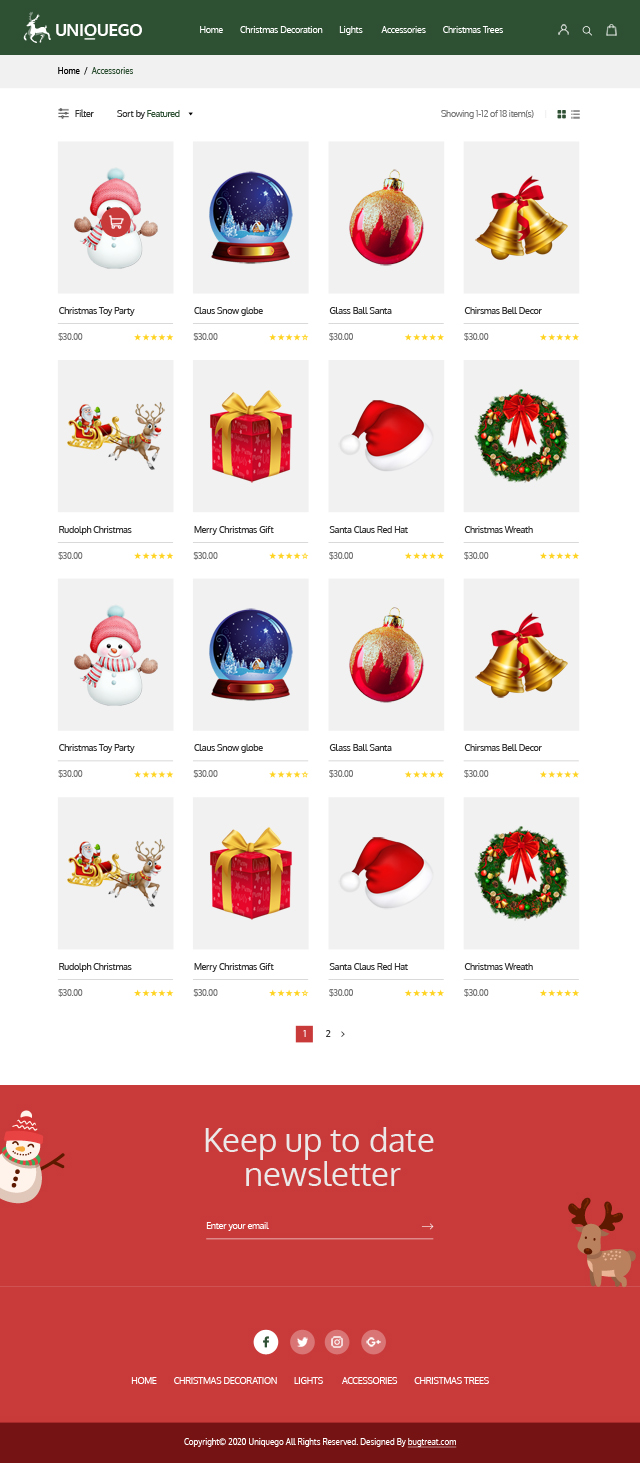This screenshot has width=640, height=1463.
Task: Open the Facebook social icon
Action: (265, 1342)
